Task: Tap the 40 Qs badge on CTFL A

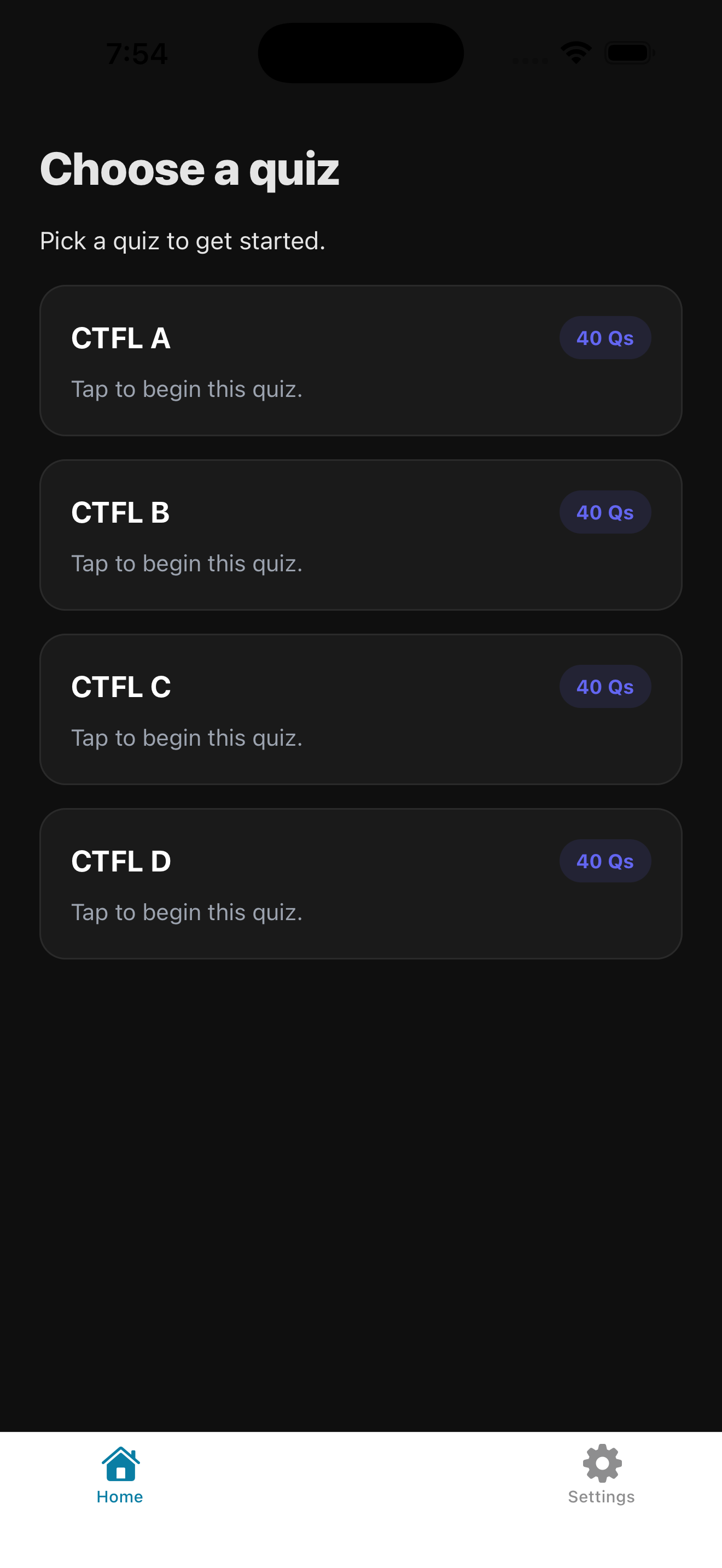Action: point(605,338)
